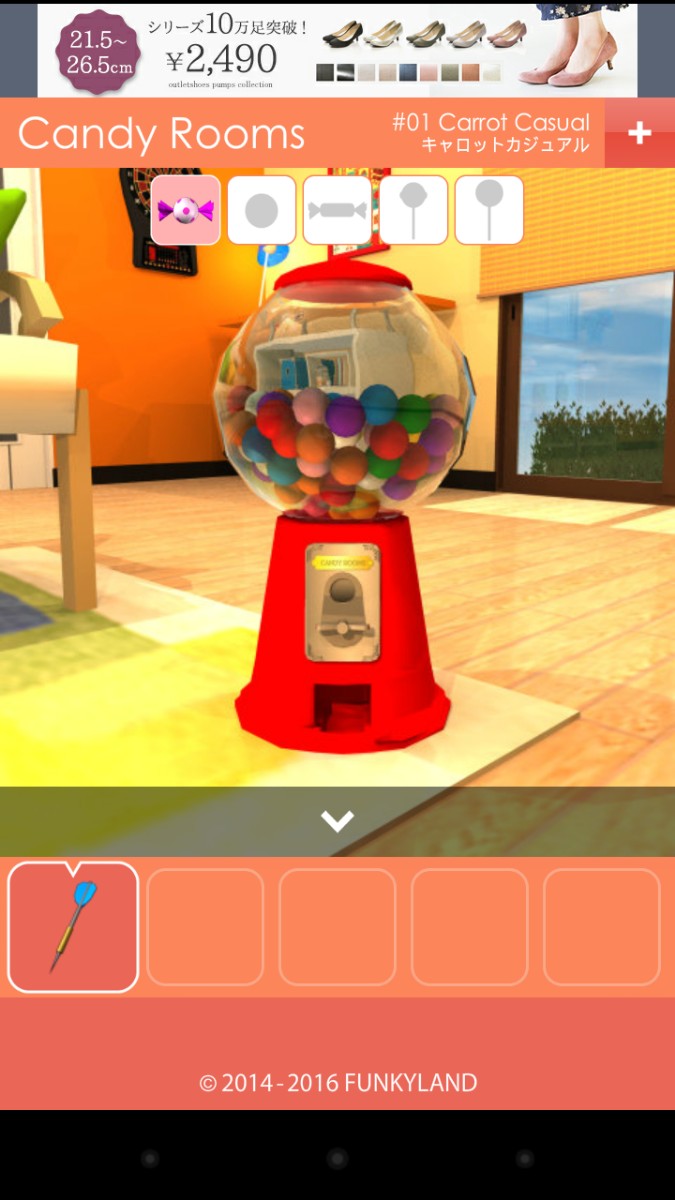Image resolution: width=675 pixels, height=1200 pixels.
Task: Tap the gumball machine coin slot panel
Action: pyautogui.click(x=342, y=602)
